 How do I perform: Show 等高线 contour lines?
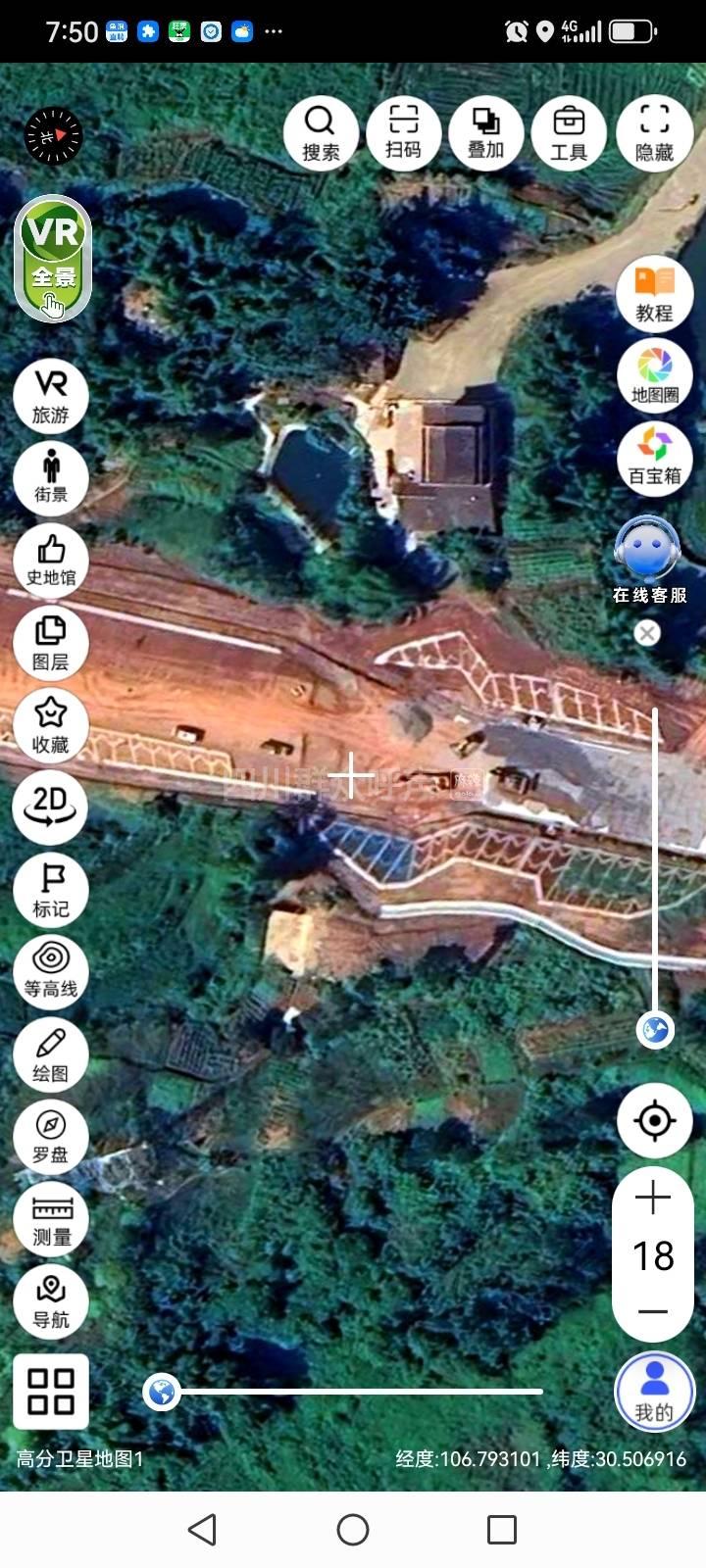click(x=51, y=970)
